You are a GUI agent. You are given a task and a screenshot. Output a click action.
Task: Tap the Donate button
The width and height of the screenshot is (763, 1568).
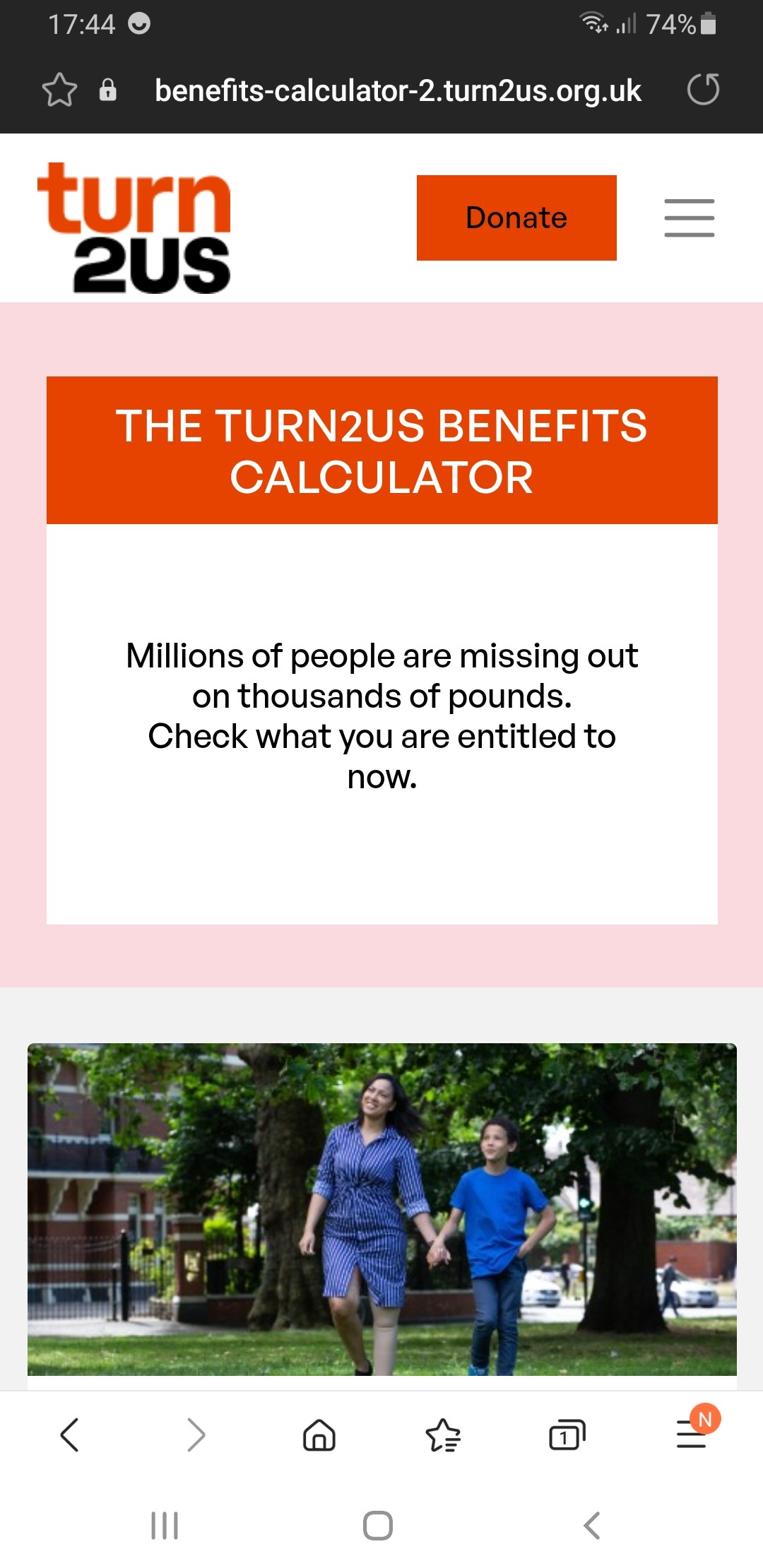tap(516, 218)
